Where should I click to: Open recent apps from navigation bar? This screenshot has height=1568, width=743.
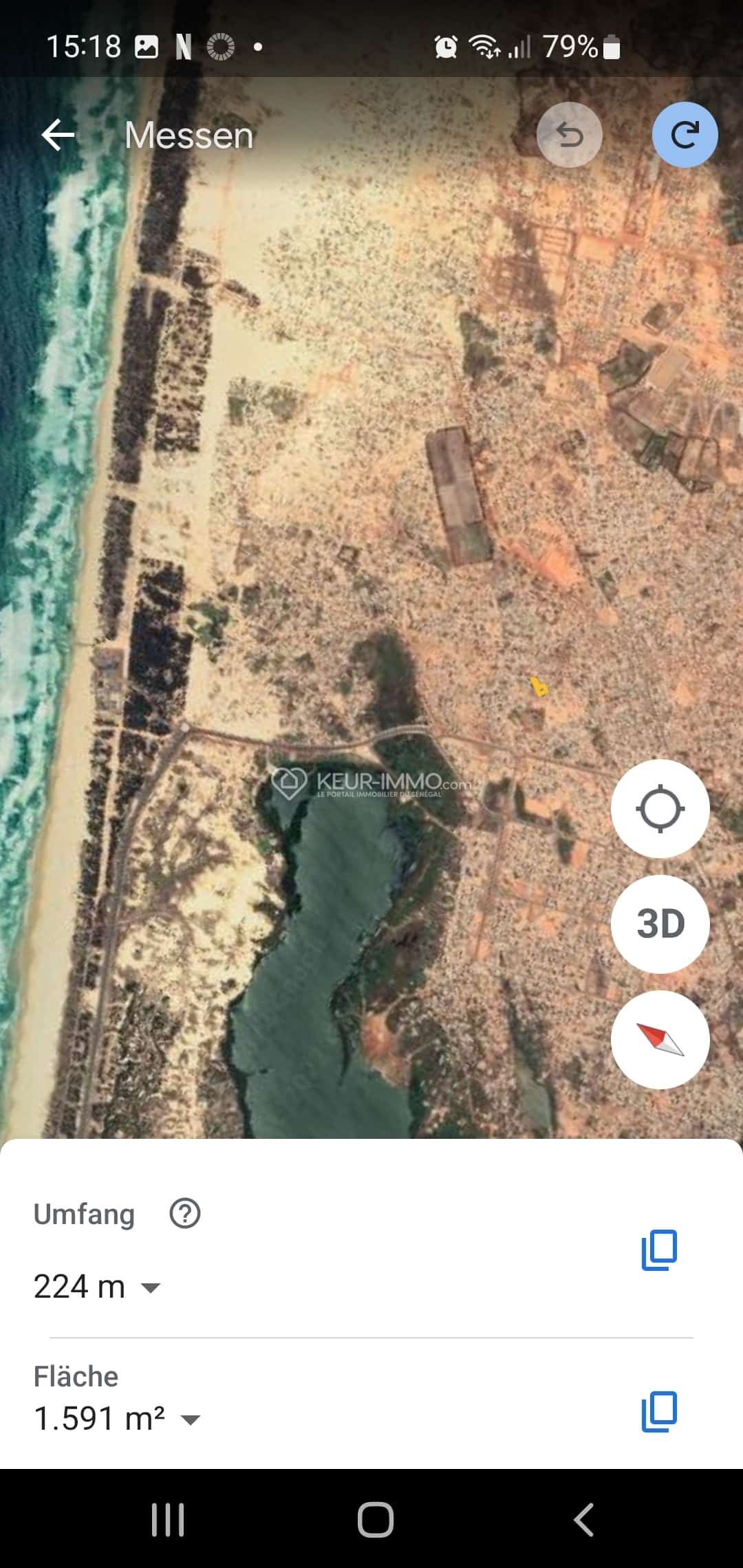[x=168, y=1519]
